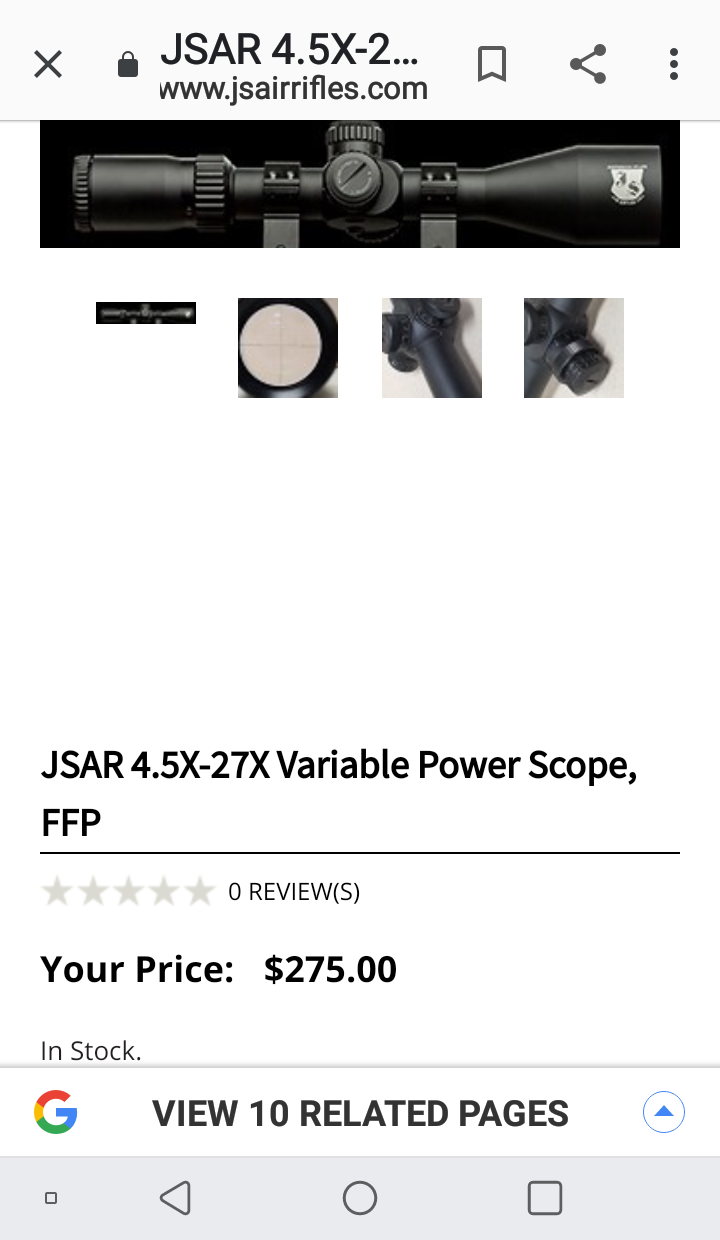
Task: Select the adjustment knob thumbnail
Action: [574, 348]
